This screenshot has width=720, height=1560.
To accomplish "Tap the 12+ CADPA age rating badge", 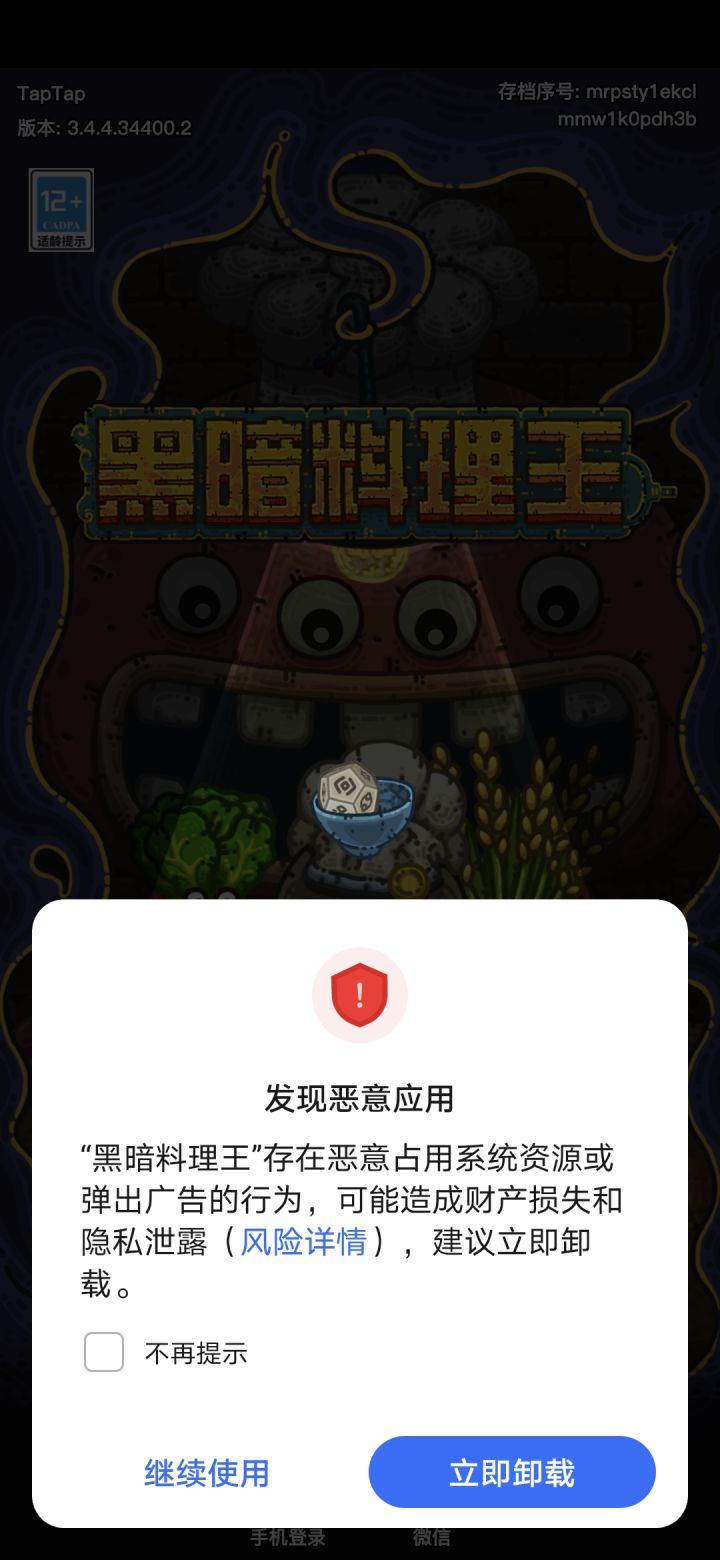I will coord(63,210).
